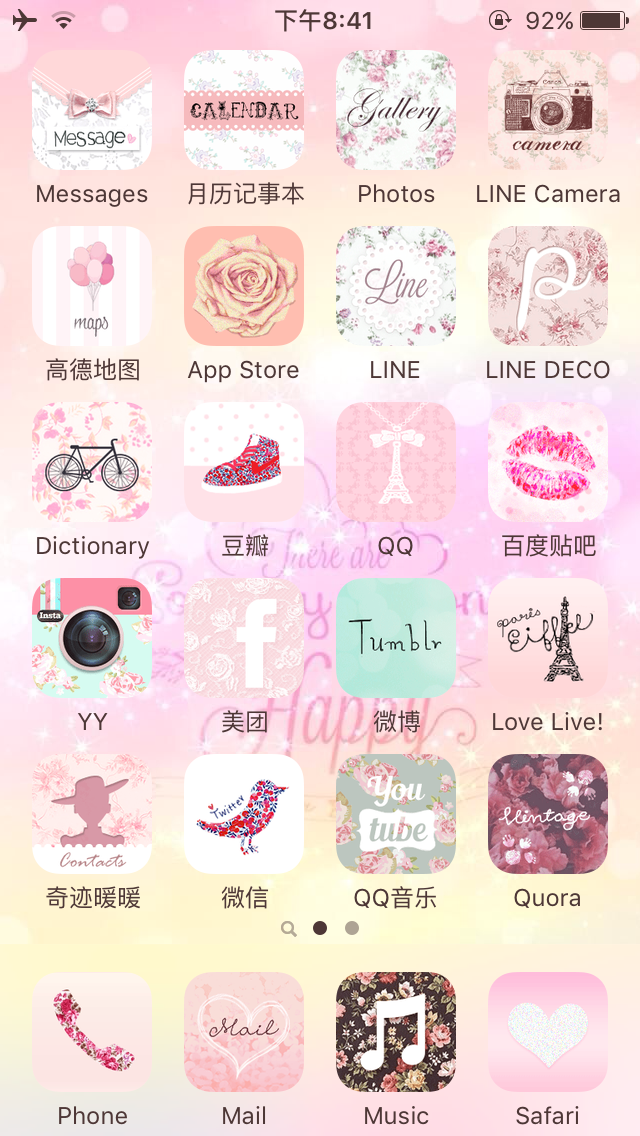This screenshot has height=1136, width=640.
Task: Open the Dictionary app
Action: [x=92, y=462]
